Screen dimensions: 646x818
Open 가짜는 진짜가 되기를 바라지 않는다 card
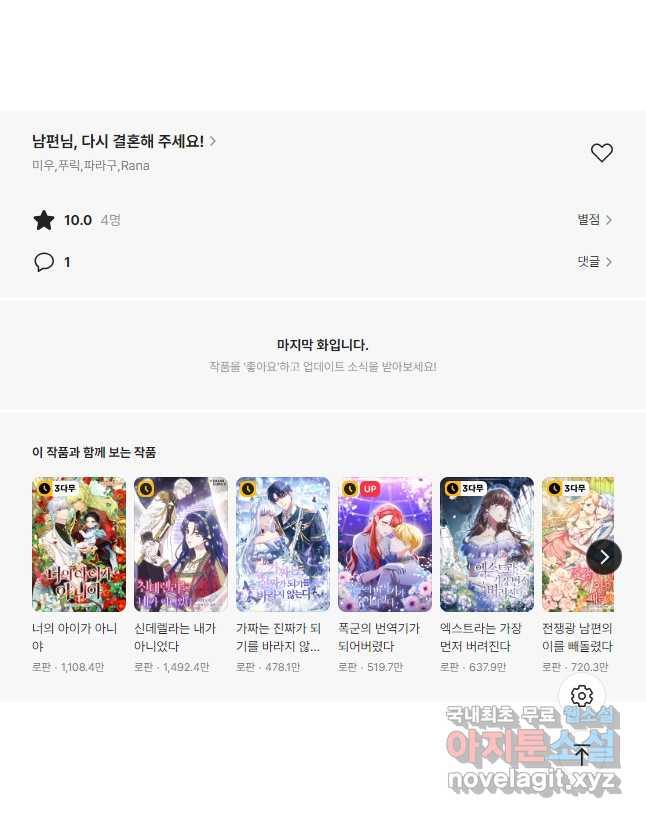pos(283,544)
